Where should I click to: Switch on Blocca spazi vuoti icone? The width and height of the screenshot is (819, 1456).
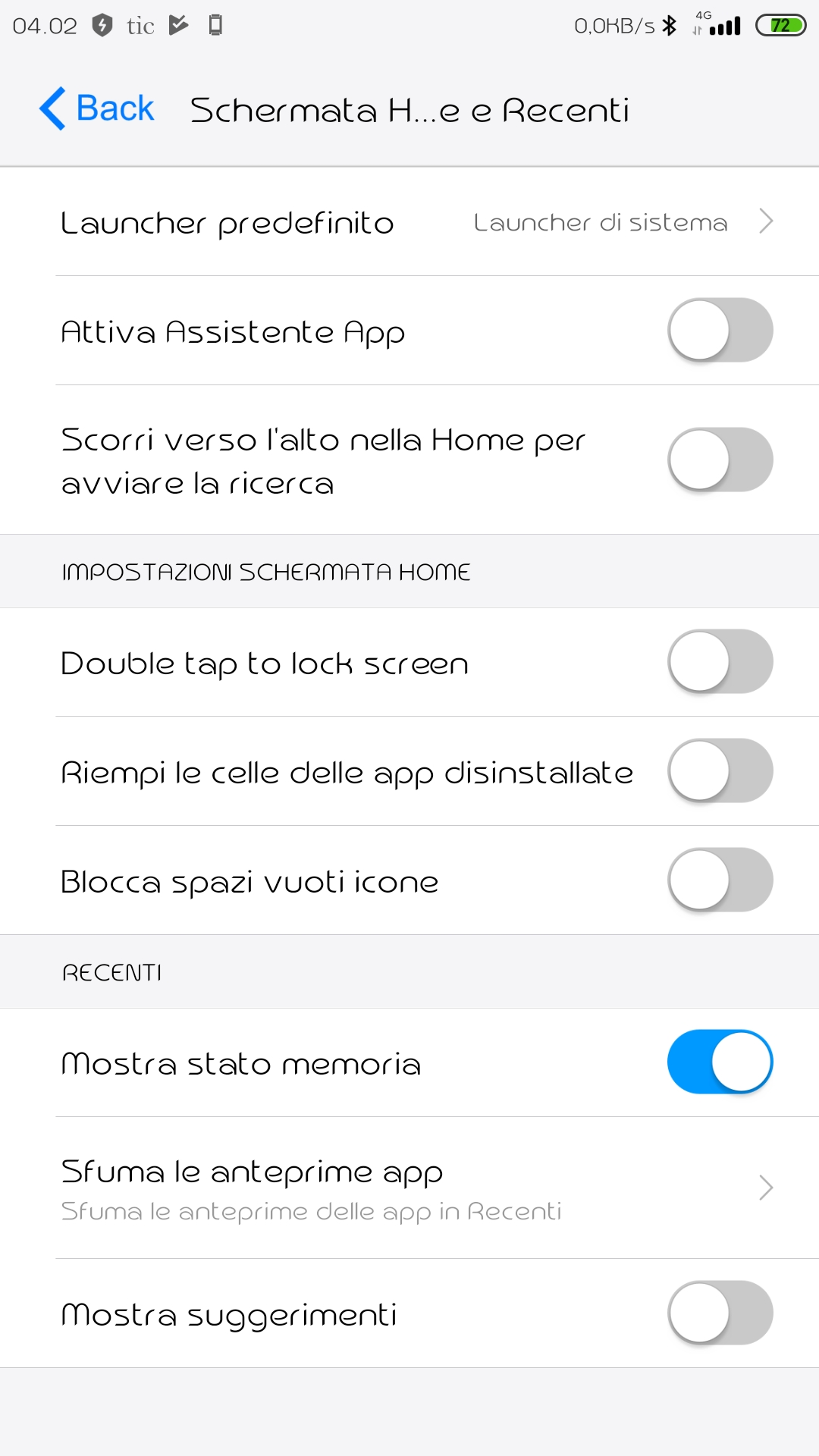tap(720, 880)
